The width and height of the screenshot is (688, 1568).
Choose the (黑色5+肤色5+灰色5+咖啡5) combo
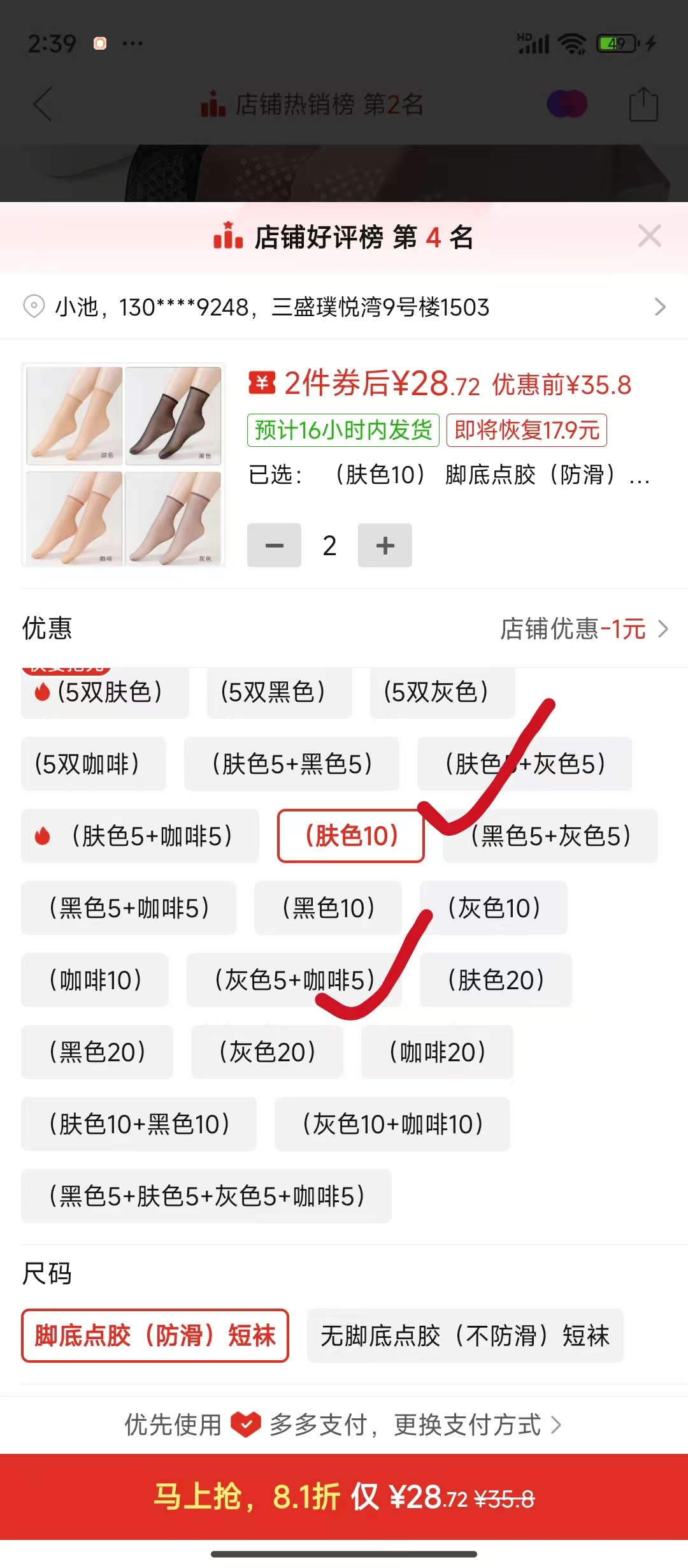coord(206,1196)
